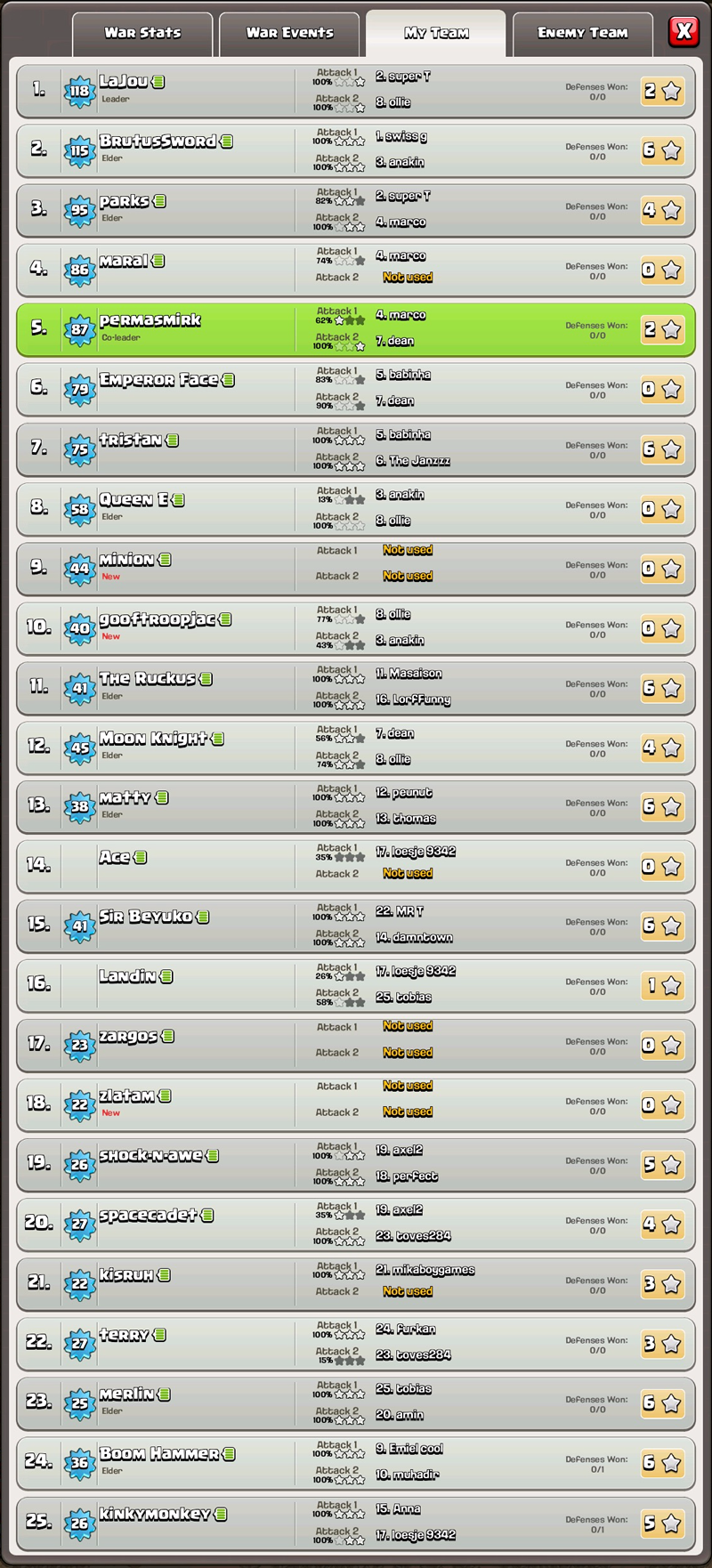This screenshot has width=712, height=1568.
Task: Open LaJou's row in the team list
Action: point(356,91)
